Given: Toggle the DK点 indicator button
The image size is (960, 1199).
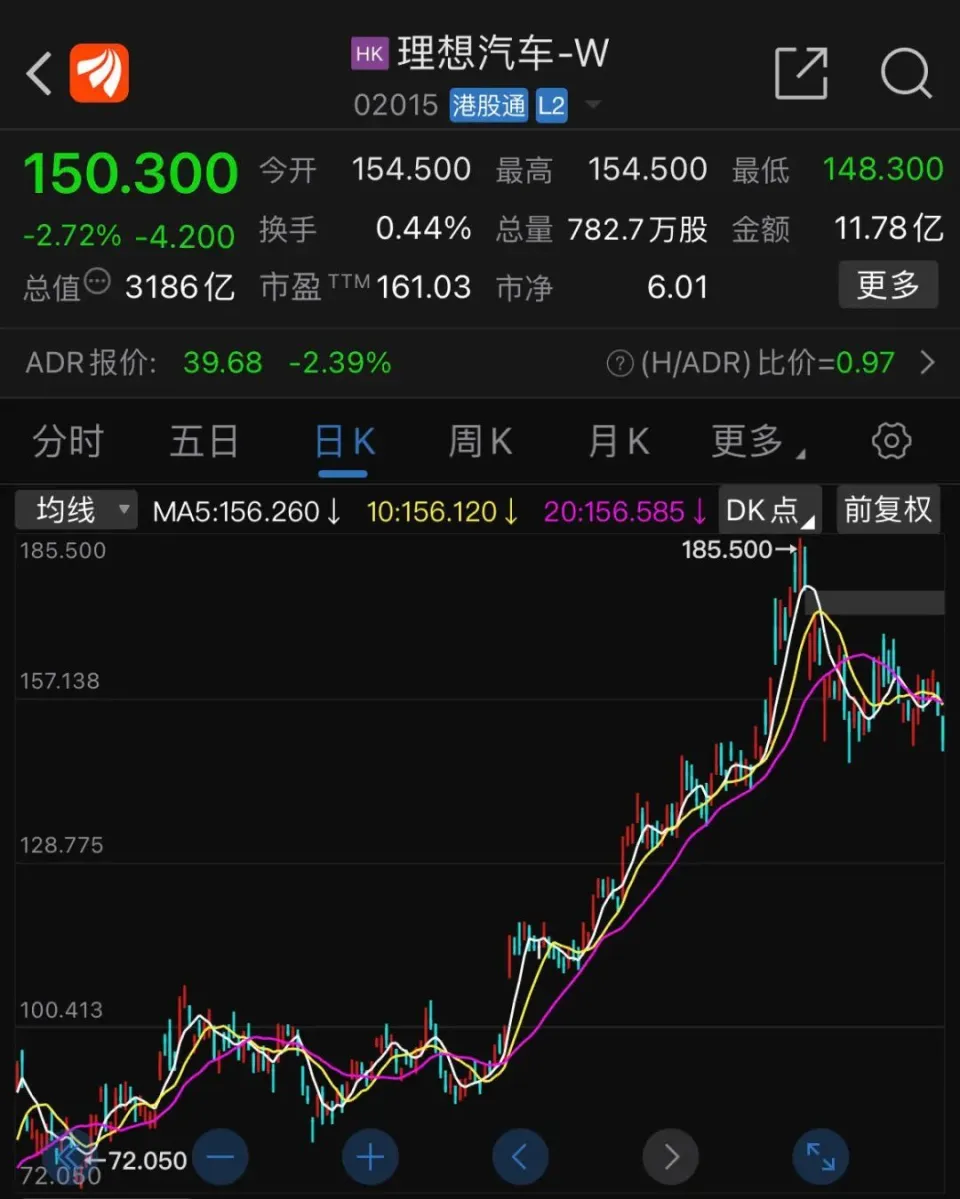Looking at the screenshot, I should point(769,510).
